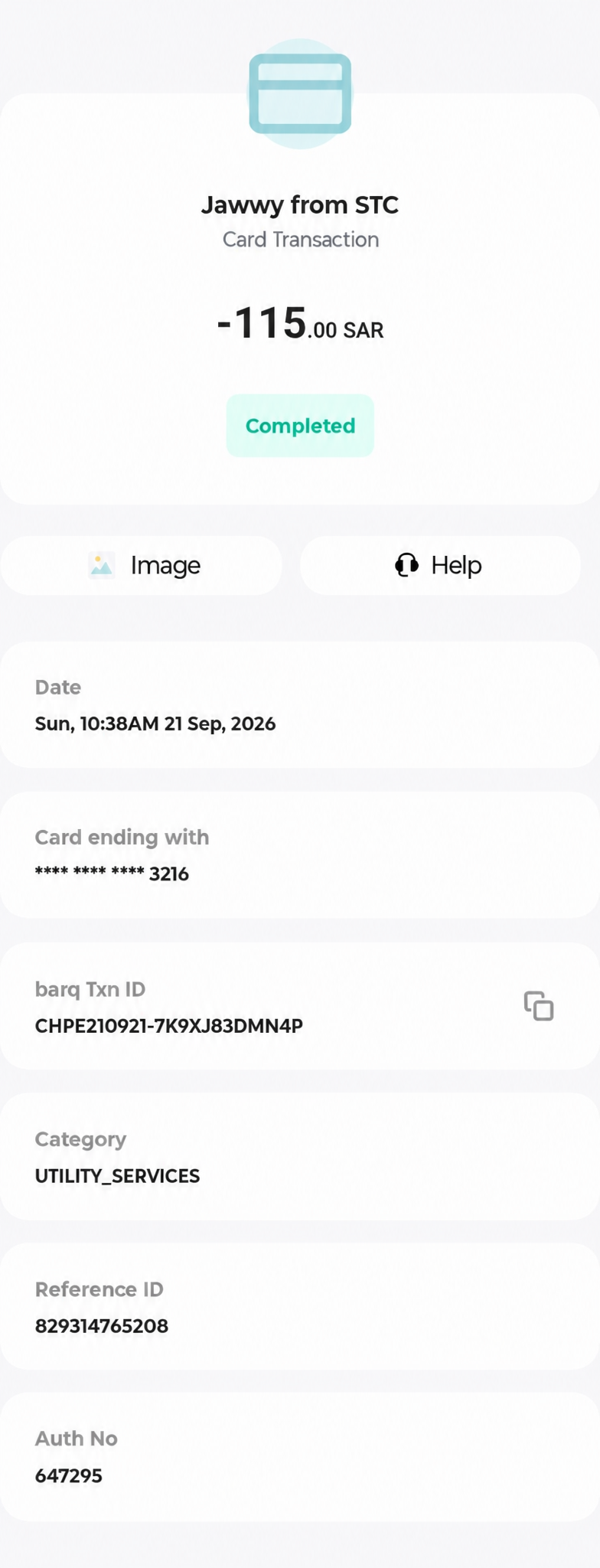Copy the barq Txn ID
This screenshot has height=1568, width=600.
click(x=539, y=1006)
